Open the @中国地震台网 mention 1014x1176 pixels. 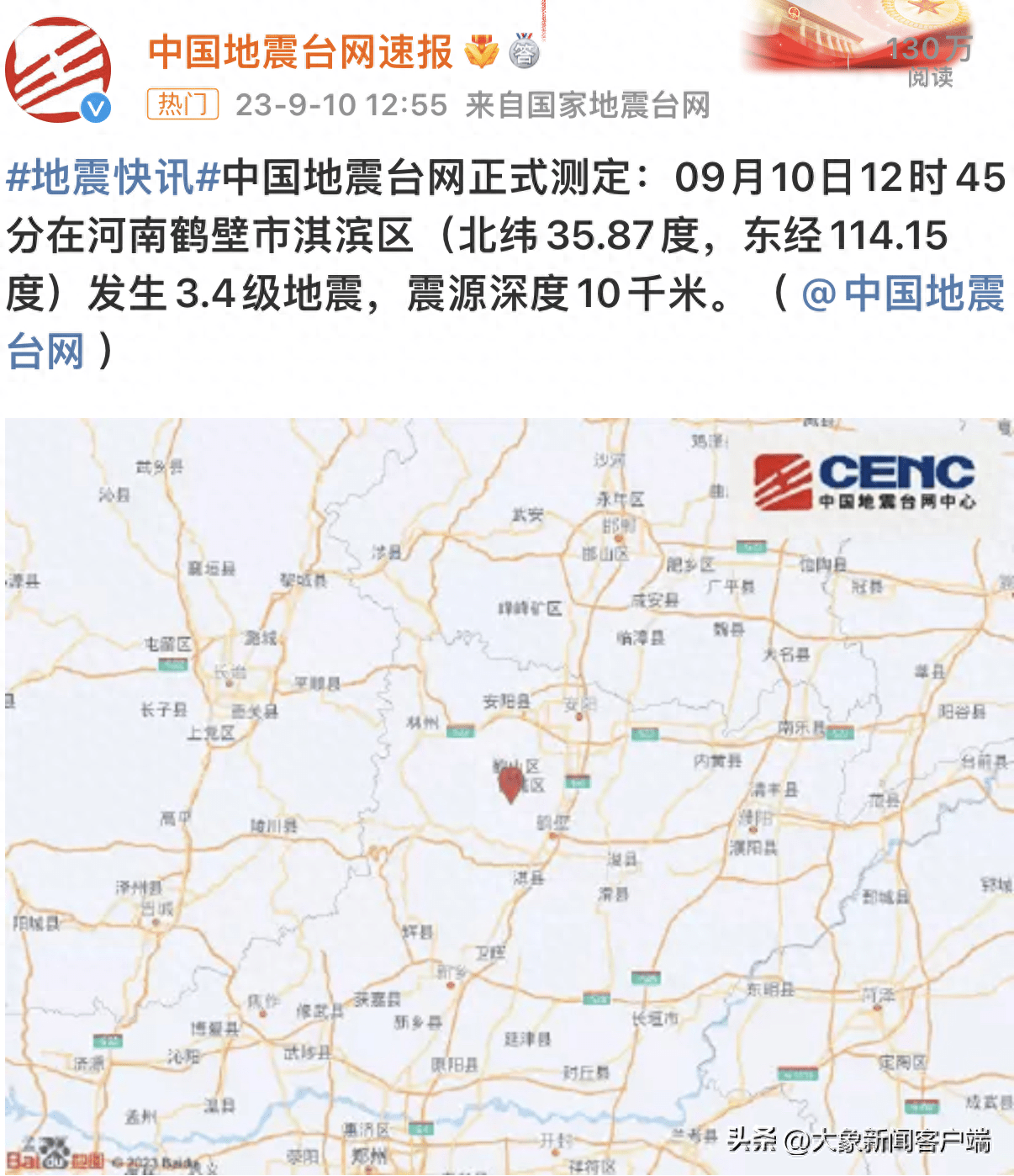click(904, 294)
